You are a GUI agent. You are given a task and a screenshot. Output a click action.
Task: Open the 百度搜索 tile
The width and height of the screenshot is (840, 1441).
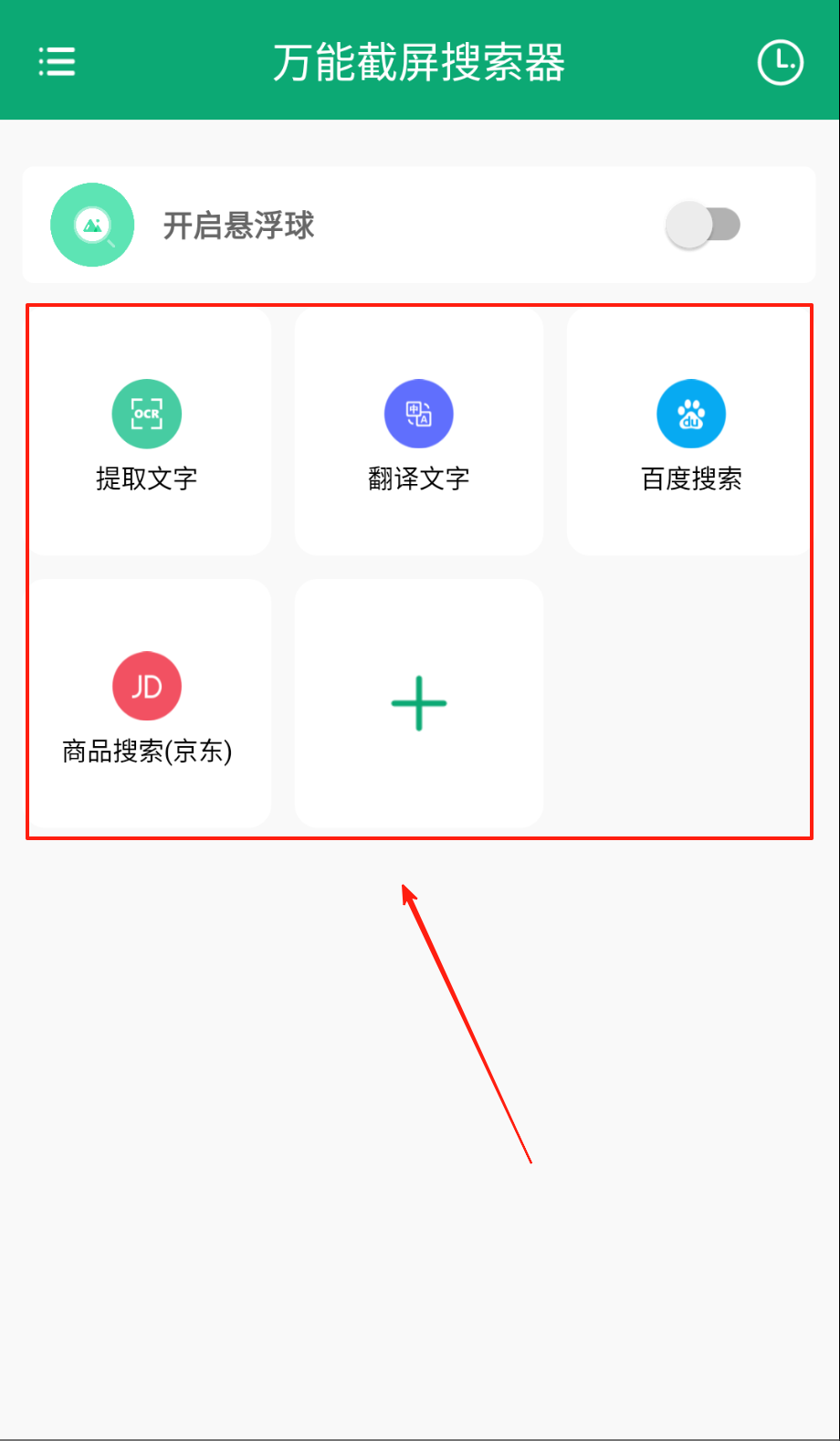(691, 432)
